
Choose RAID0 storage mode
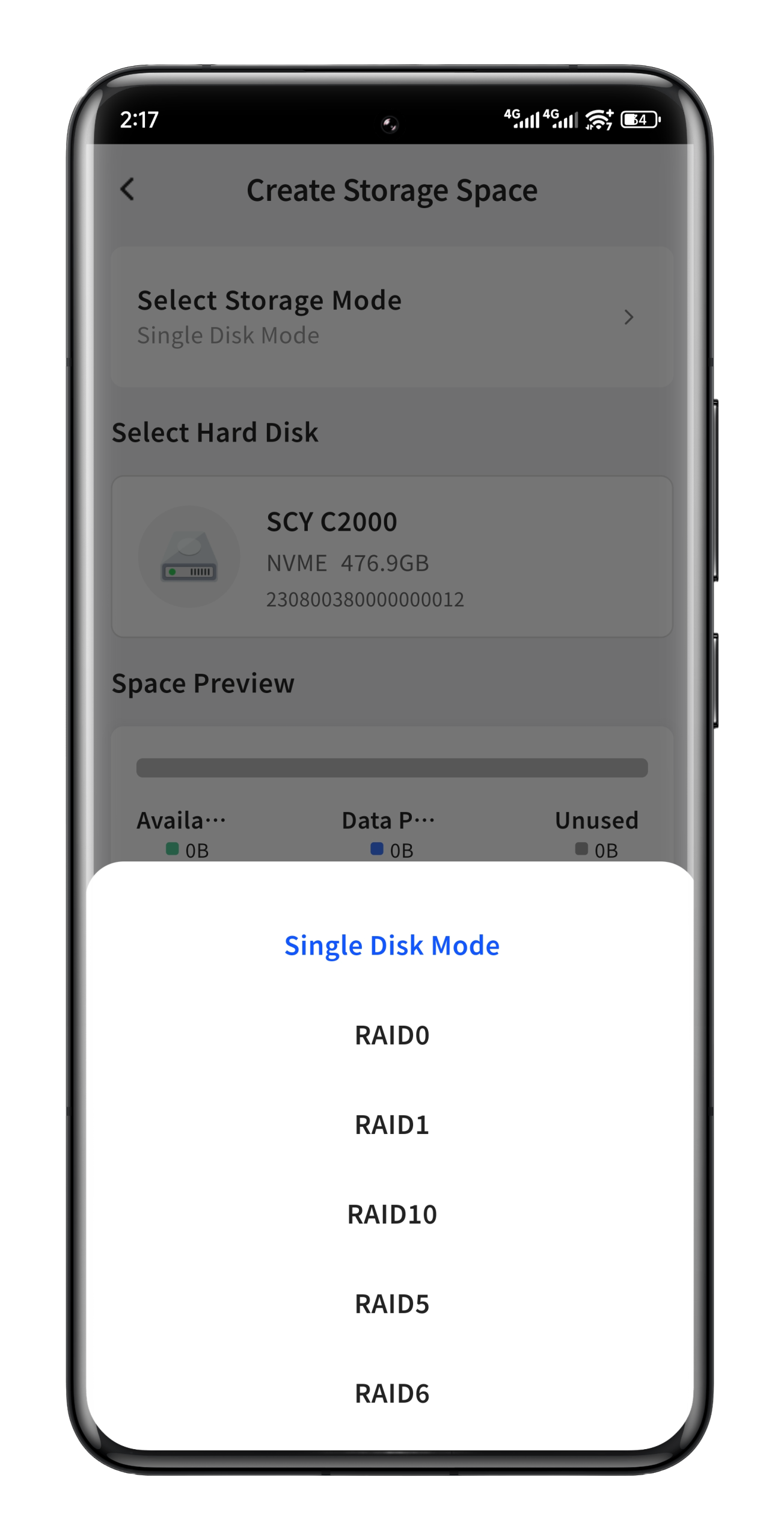pyautogui.click(x=391, y=1035)
